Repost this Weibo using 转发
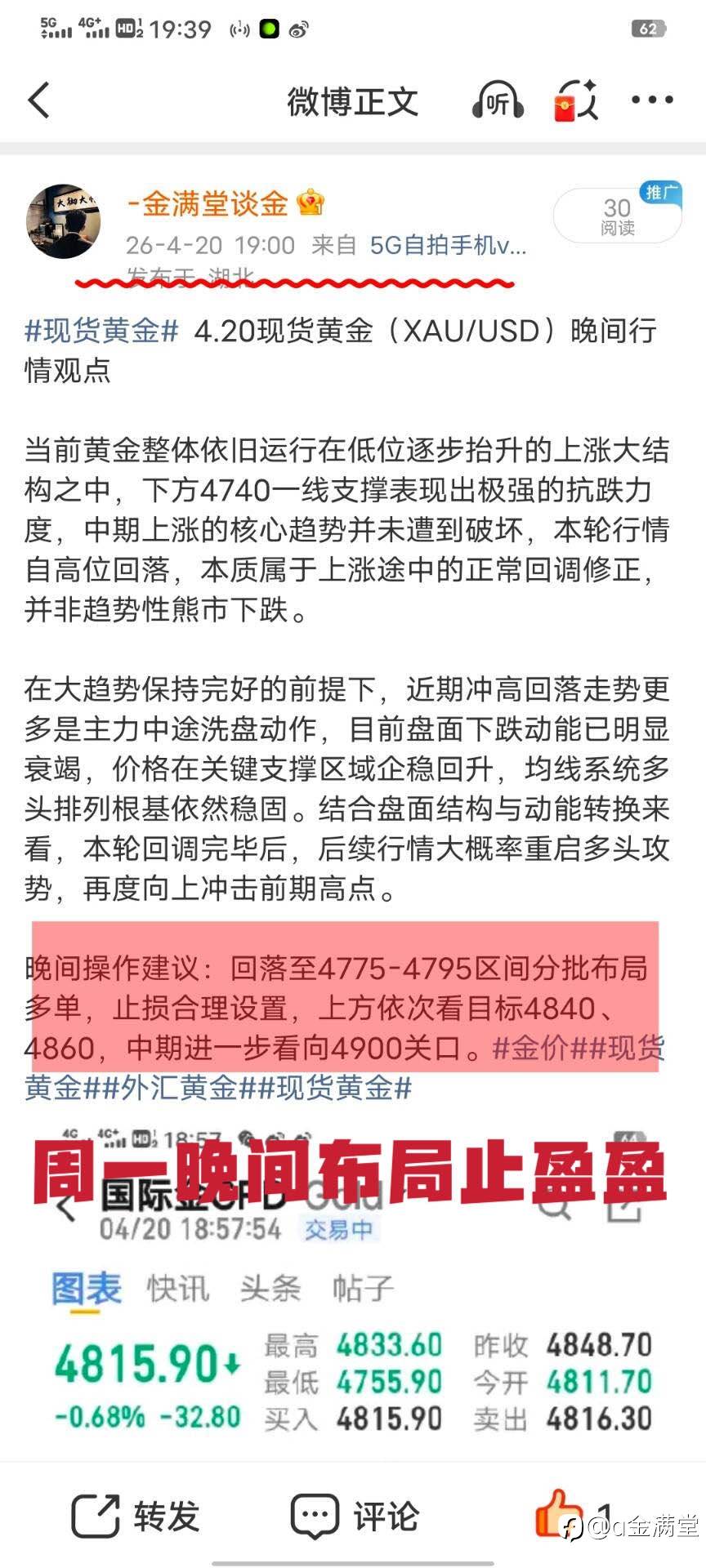The height and width of the screenshot is (1568, 706). click(136, 1517)
